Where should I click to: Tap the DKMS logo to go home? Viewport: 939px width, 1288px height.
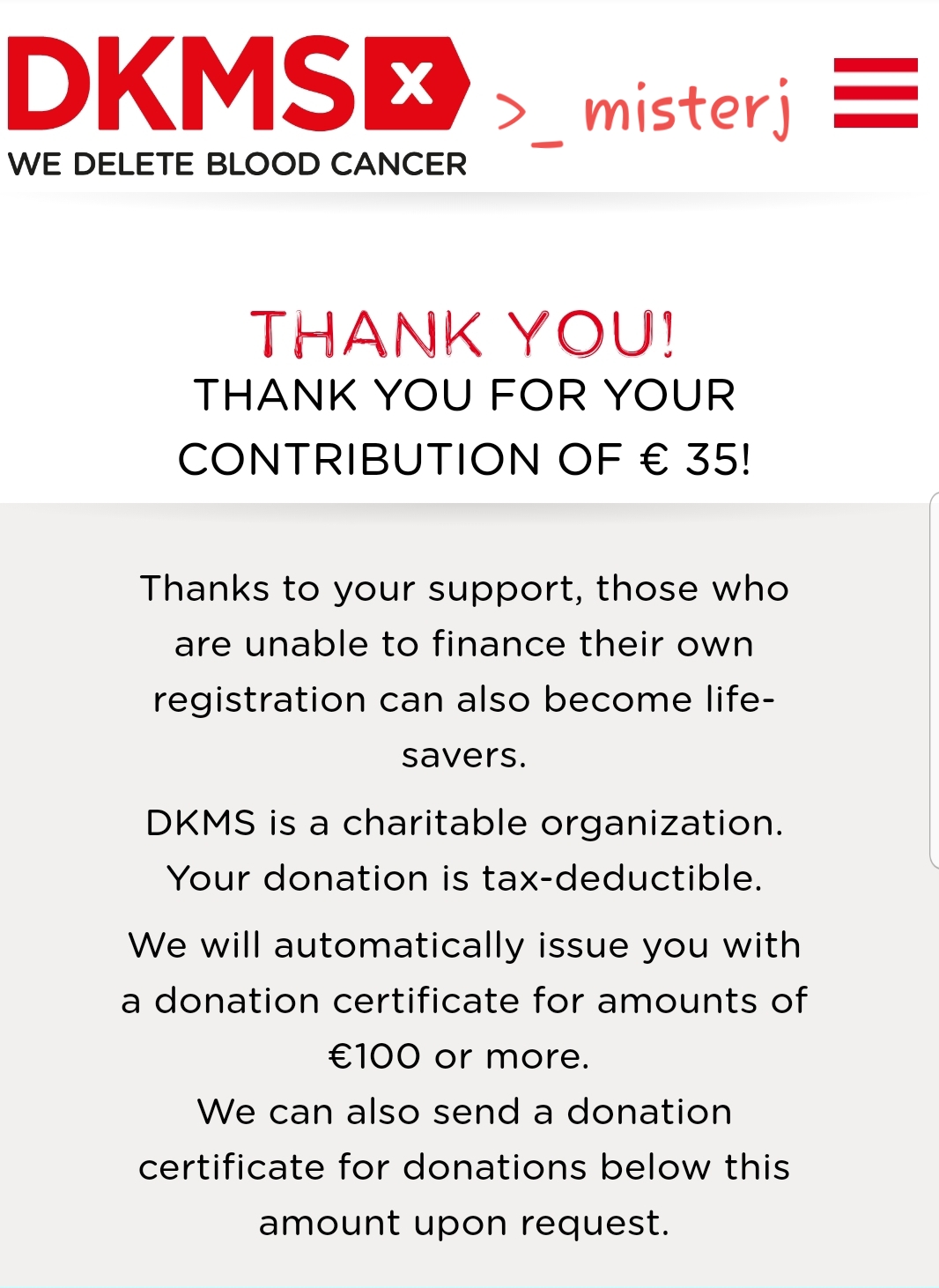[239, 106]
